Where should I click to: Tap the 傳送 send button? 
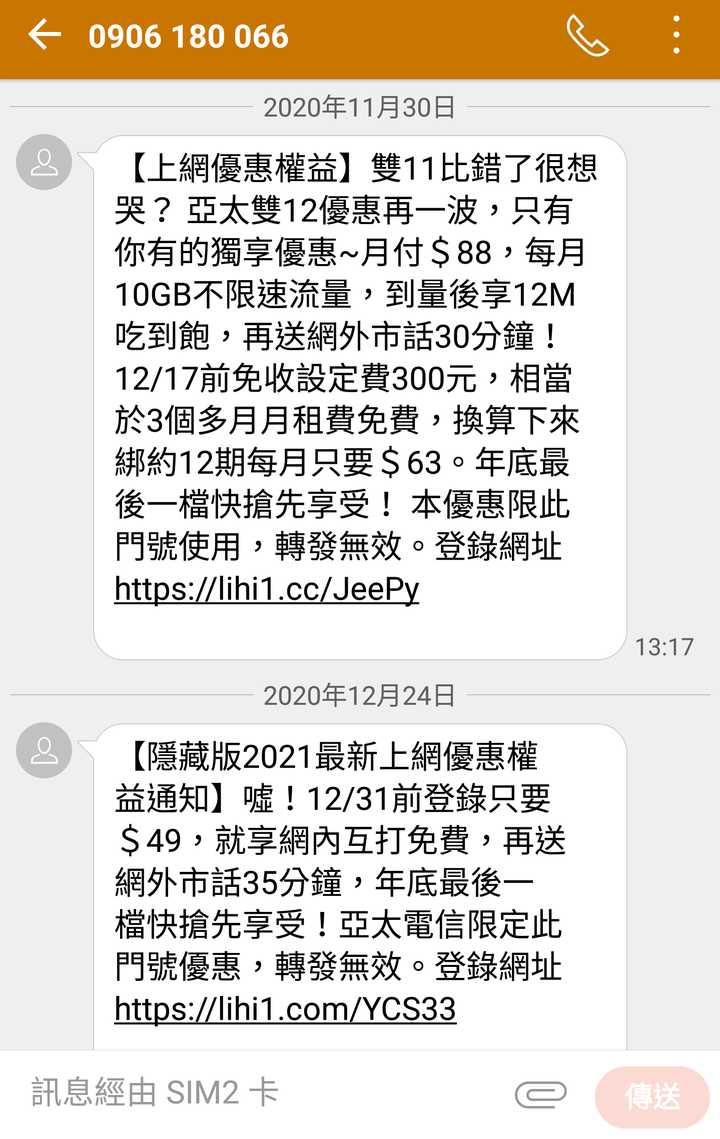[652, 1096]
